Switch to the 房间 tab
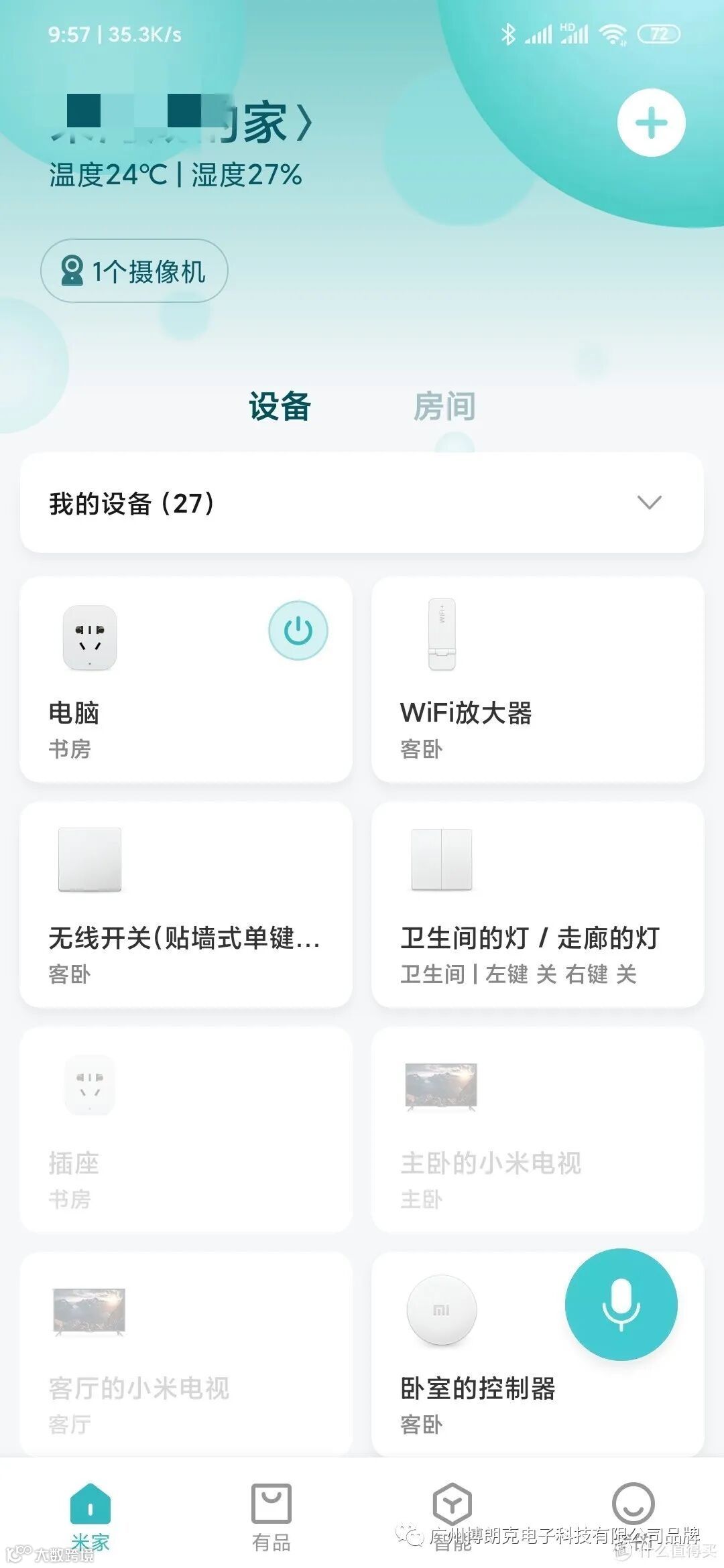The image size is (724, 1568). [444, 407]
